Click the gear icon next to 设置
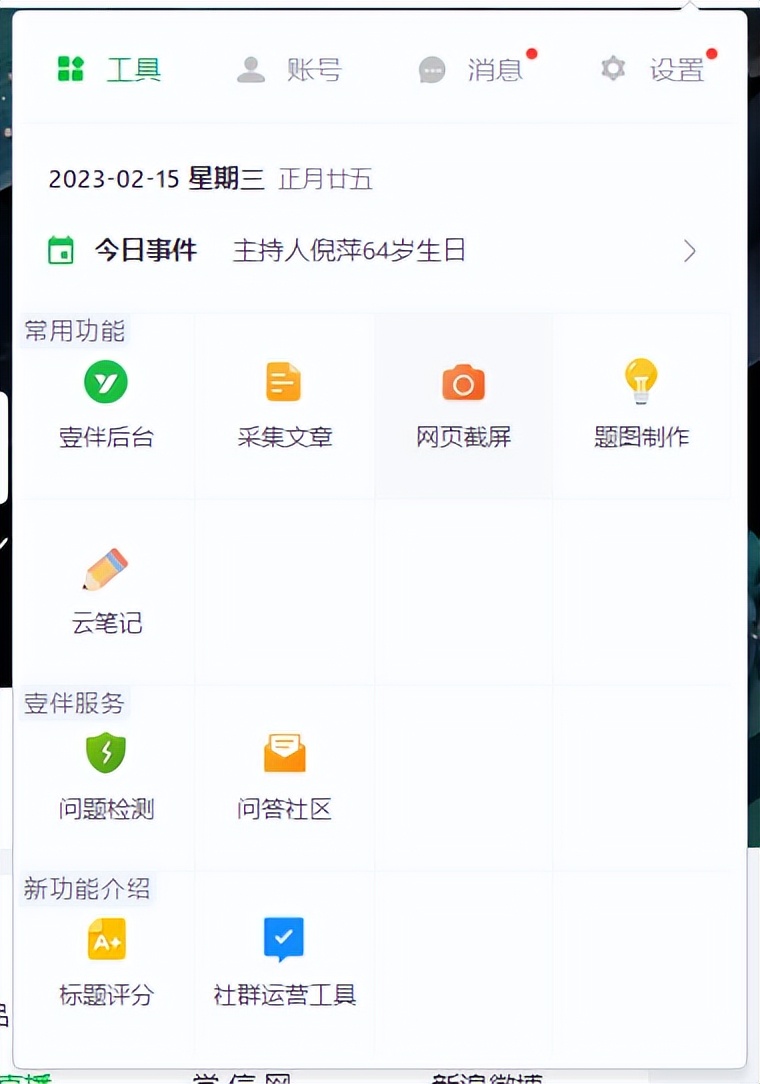Viewport: 760px width, 1084px height. (612, 69)
